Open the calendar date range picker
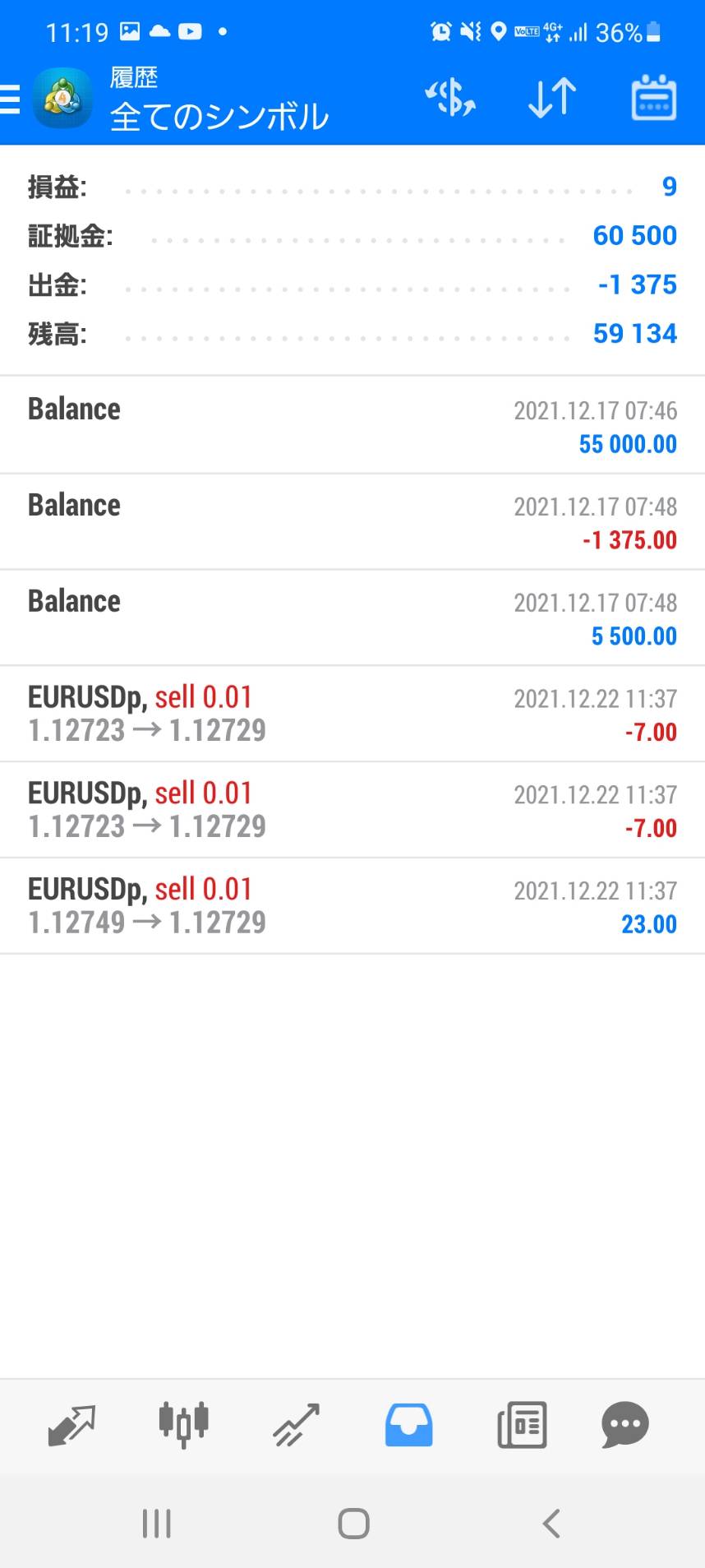This screenshot has height=1568, width=705. point(653,99)
